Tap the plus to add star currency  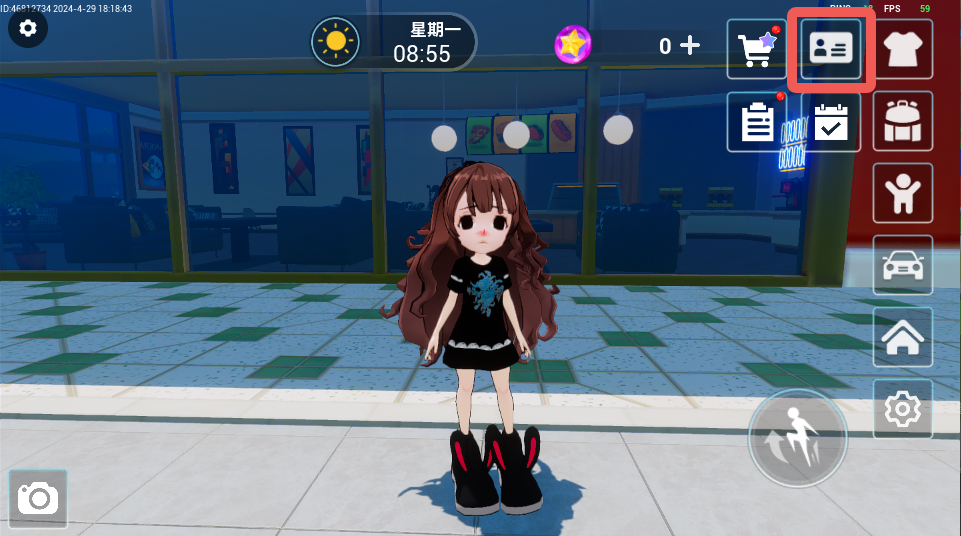pyautogui.click(x=690, y=45)
